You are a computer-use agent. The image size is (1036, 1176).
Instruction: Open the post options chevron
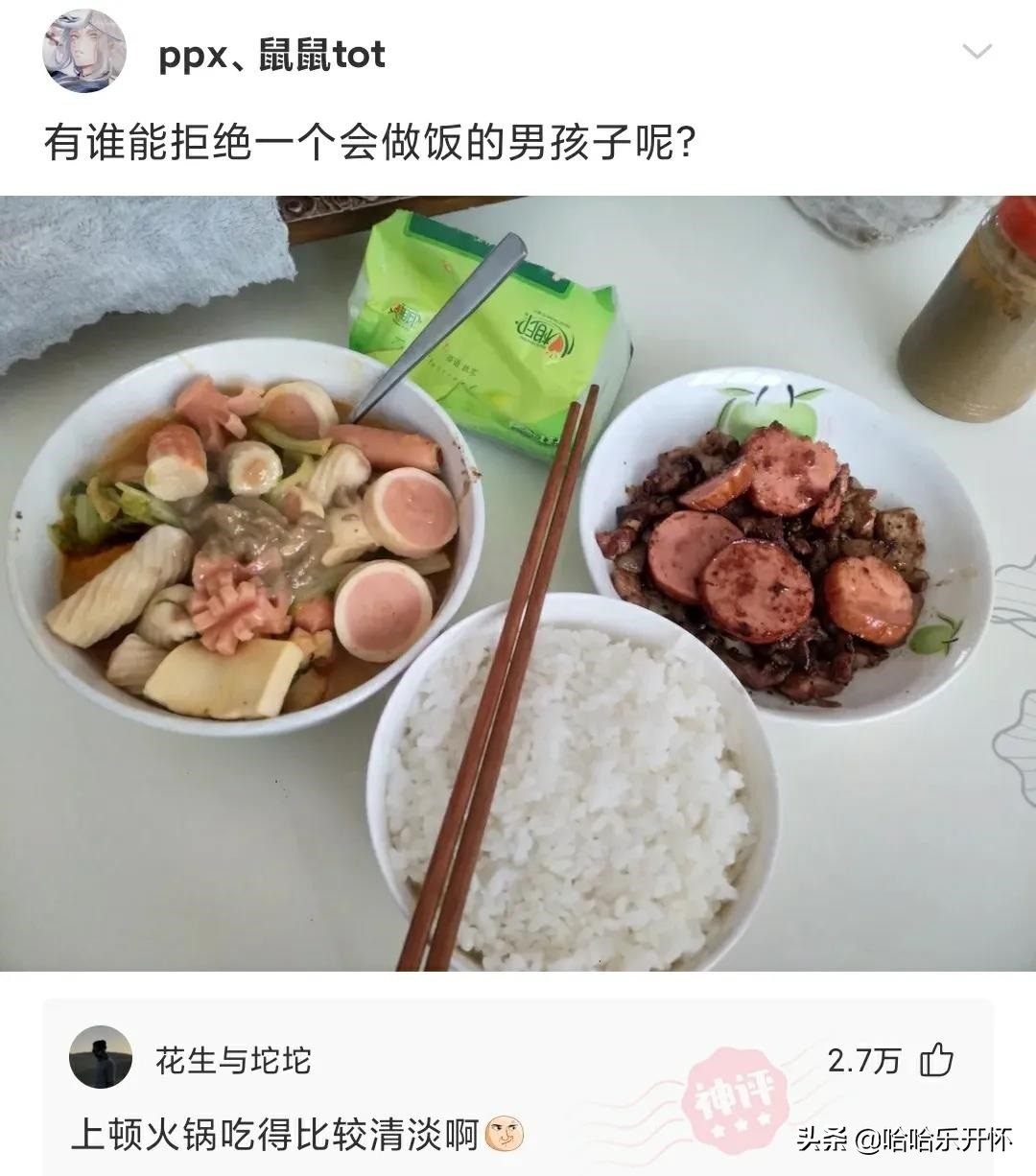[x=977, y=52]
